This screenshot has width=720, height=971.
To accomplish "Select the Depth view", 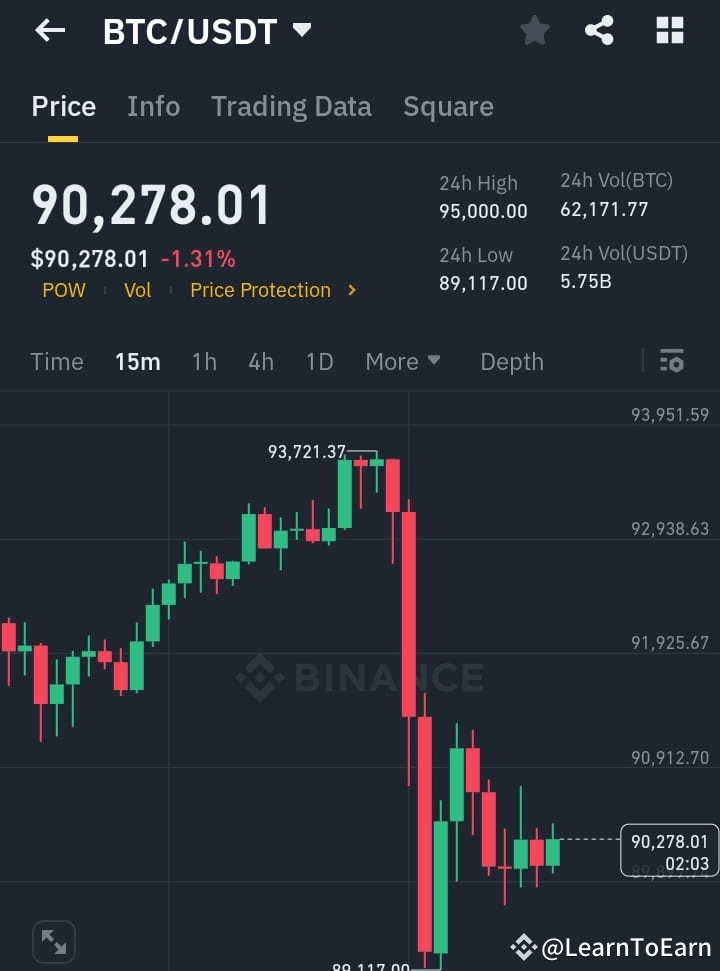I will 512,362.
